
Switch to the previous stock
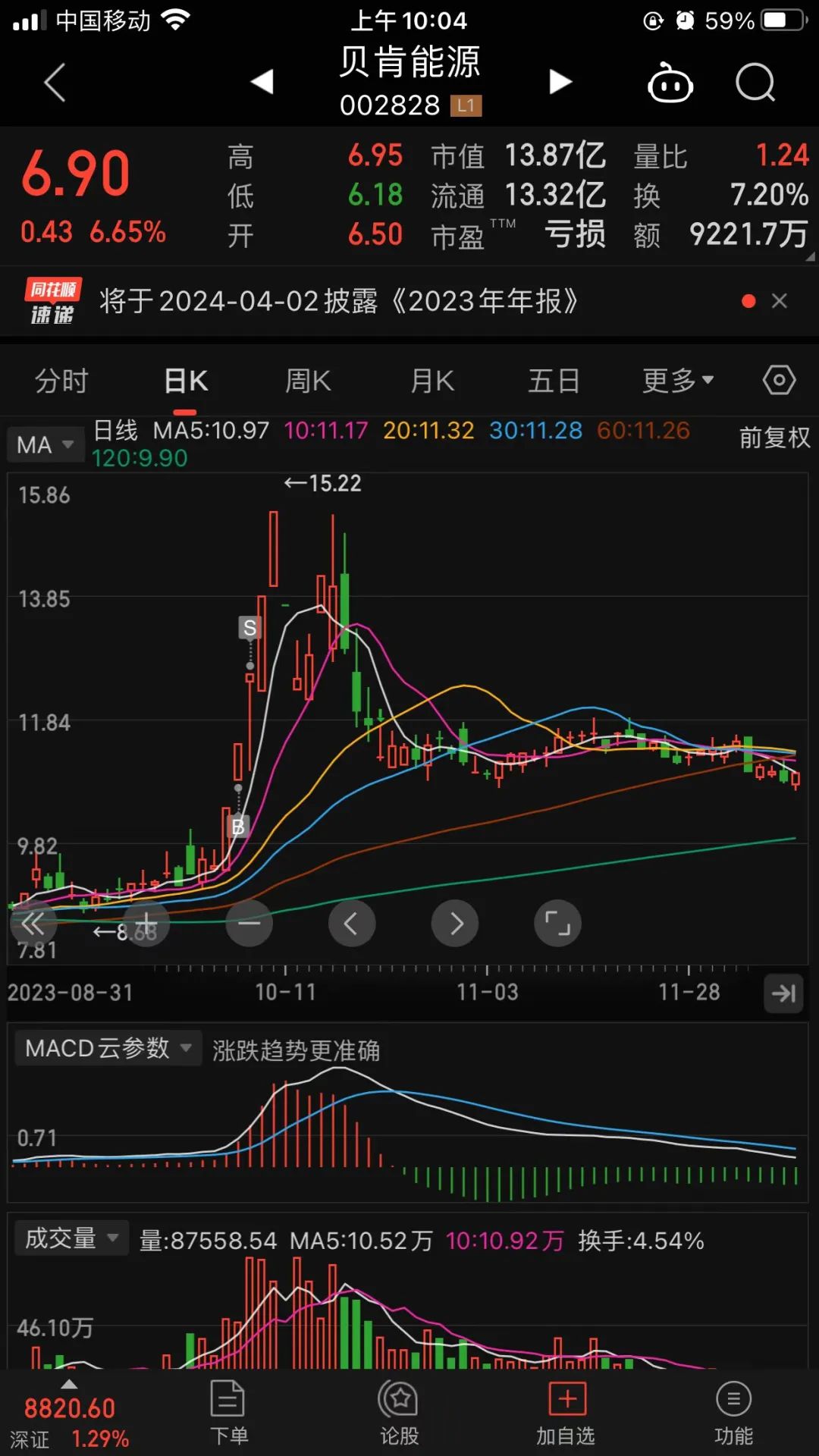click(262, 81)
